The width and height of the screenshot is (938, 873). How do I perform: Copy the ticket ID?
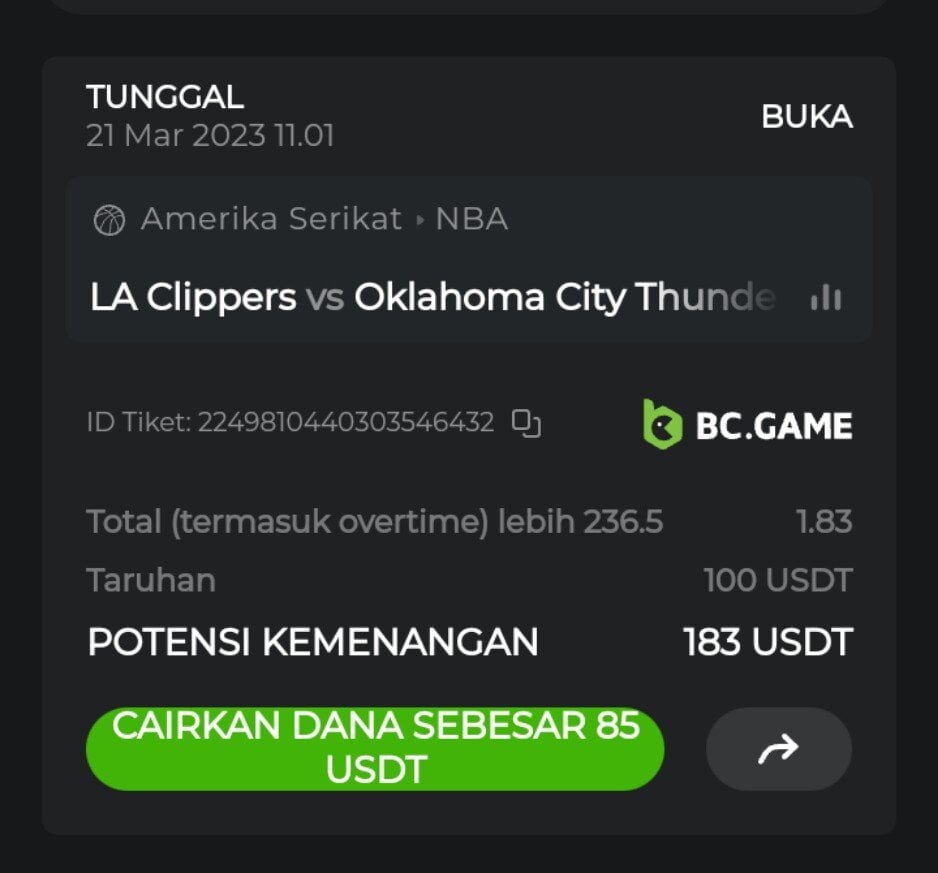click(526, 423)
